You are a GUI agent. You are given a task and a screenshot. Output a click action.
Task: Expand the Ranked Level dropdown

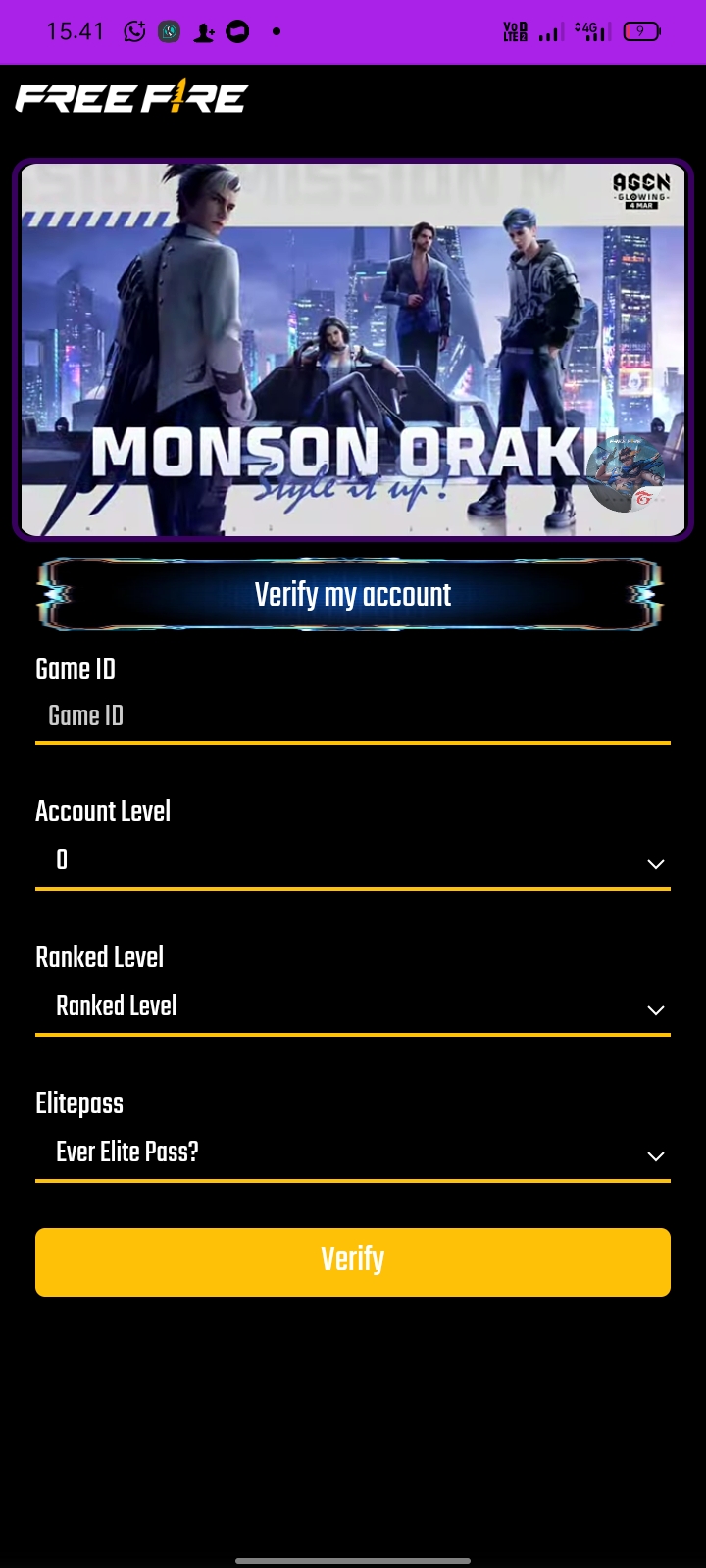[353, 1006]
